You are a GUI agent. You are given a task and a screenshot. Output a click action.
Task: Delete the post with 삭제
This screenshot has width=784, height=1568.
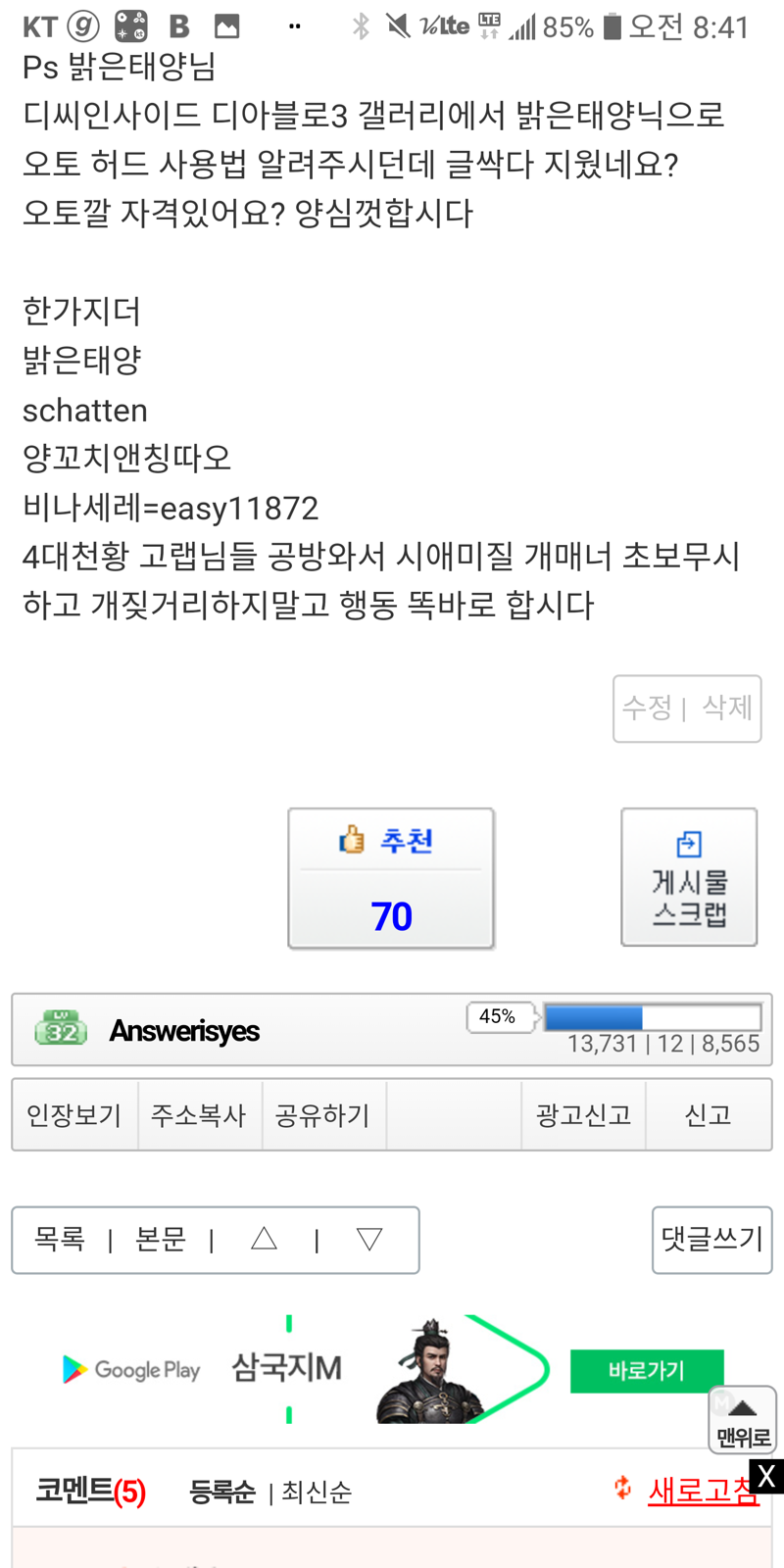727,708
